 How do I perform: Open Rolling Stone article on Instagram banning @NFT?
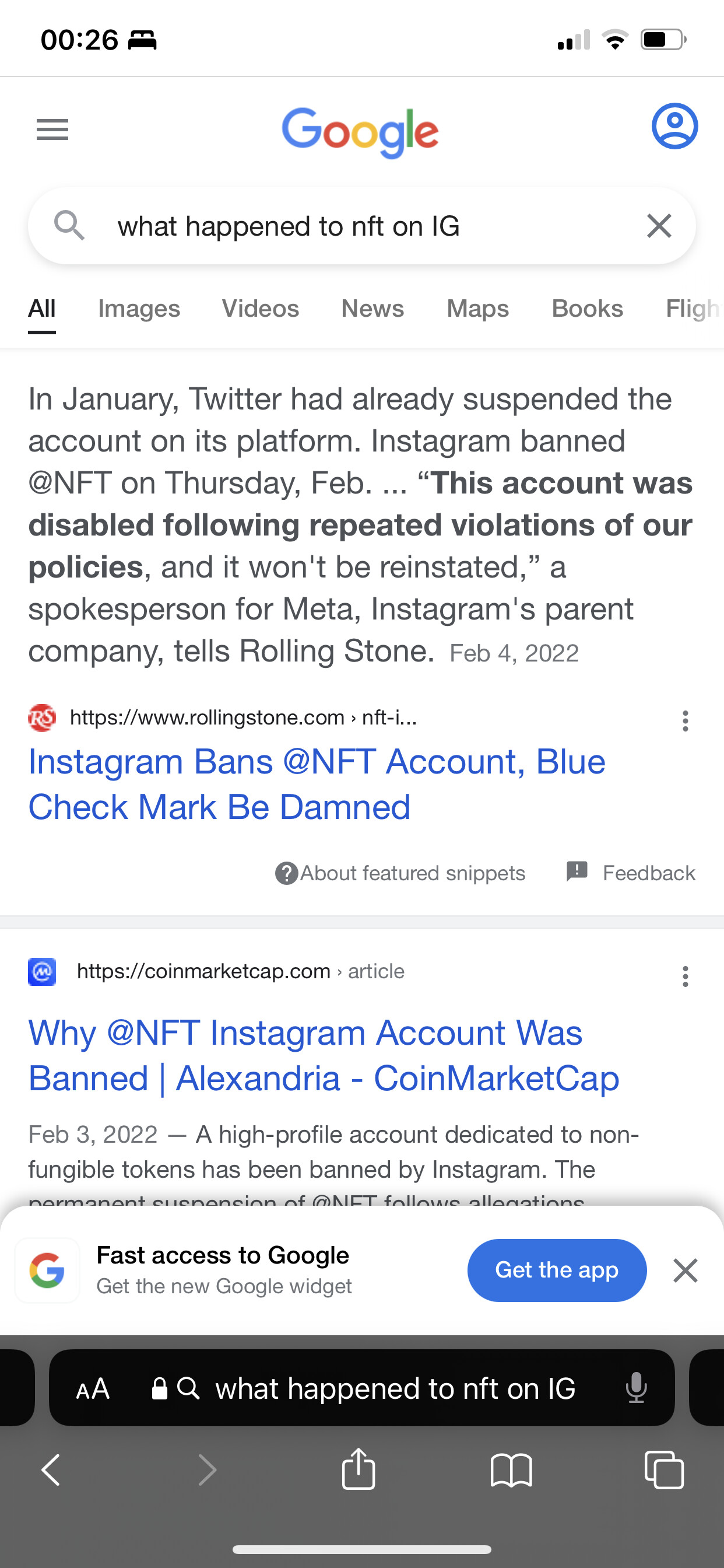coord(317,784)
